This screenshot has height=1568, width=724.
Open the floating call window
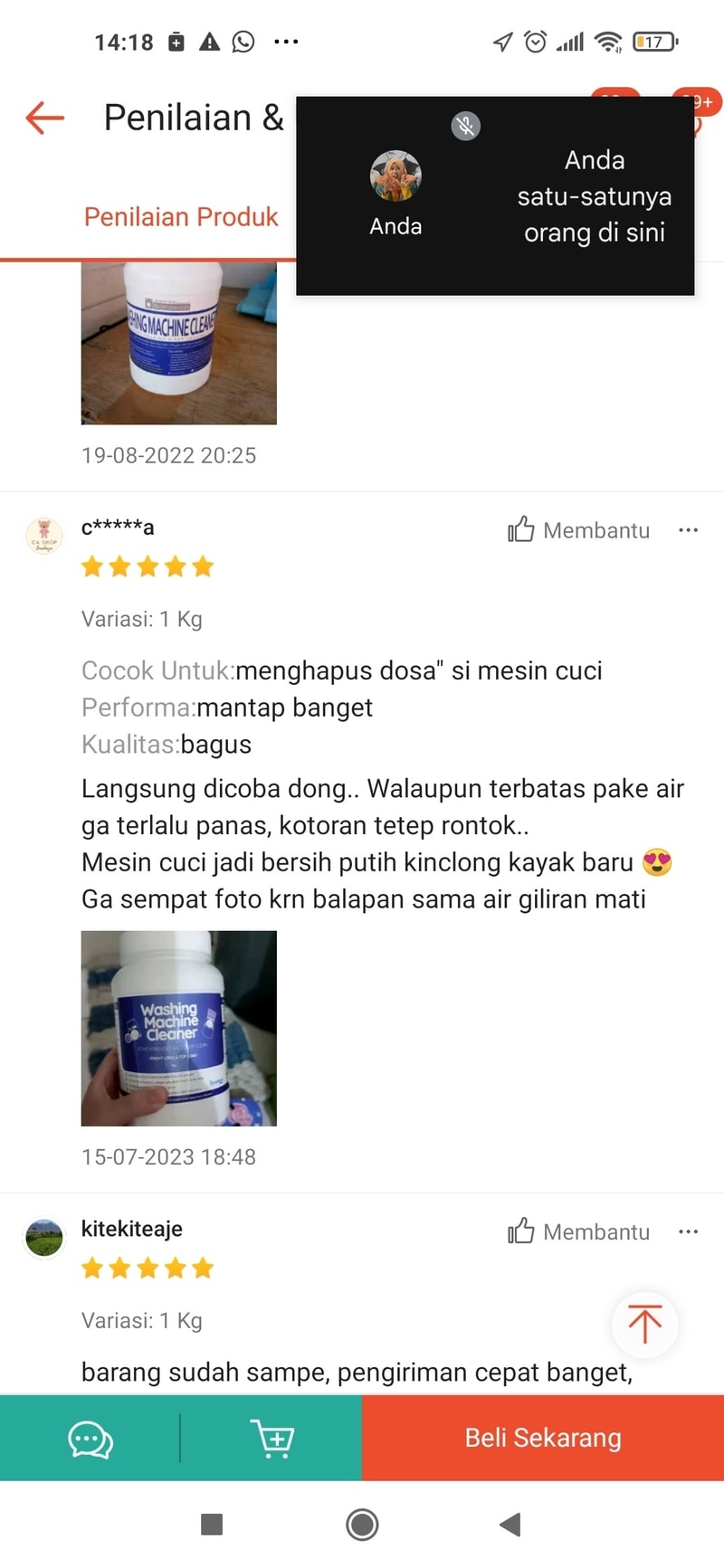[495, 195]
